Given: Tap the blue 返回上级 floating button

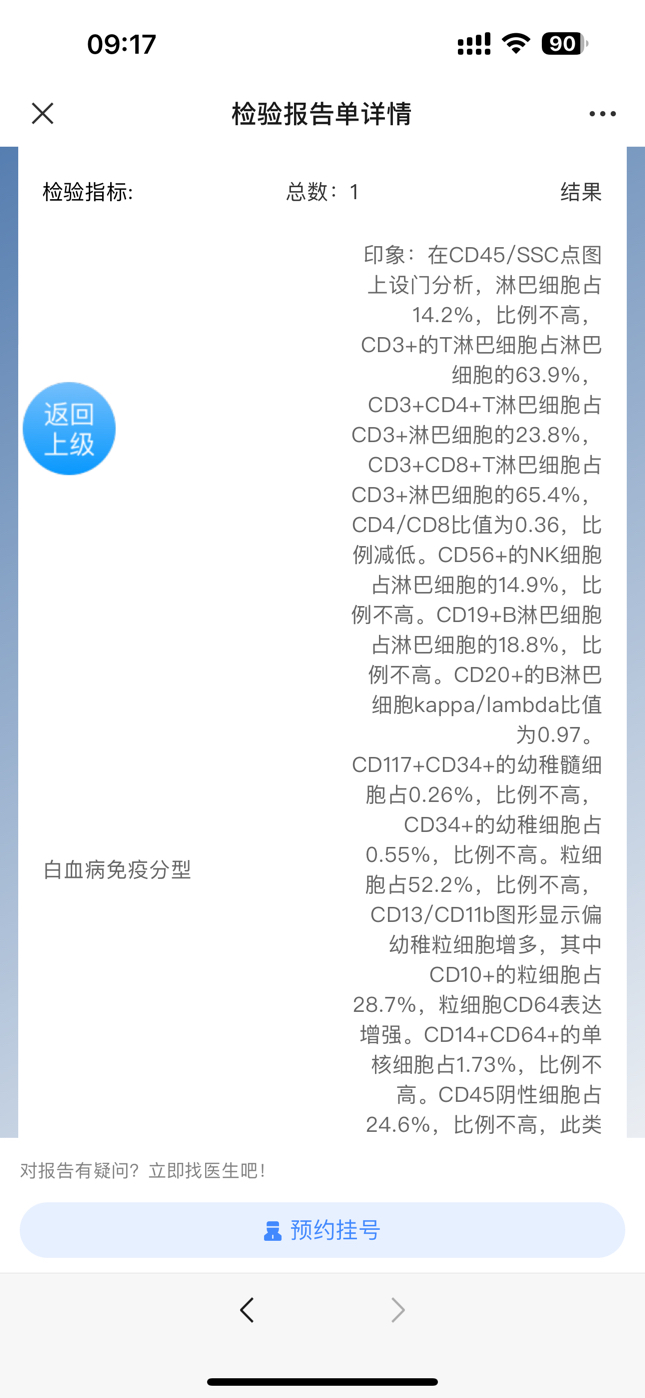Looking at the screenshot, I should (x=69, y=429).
